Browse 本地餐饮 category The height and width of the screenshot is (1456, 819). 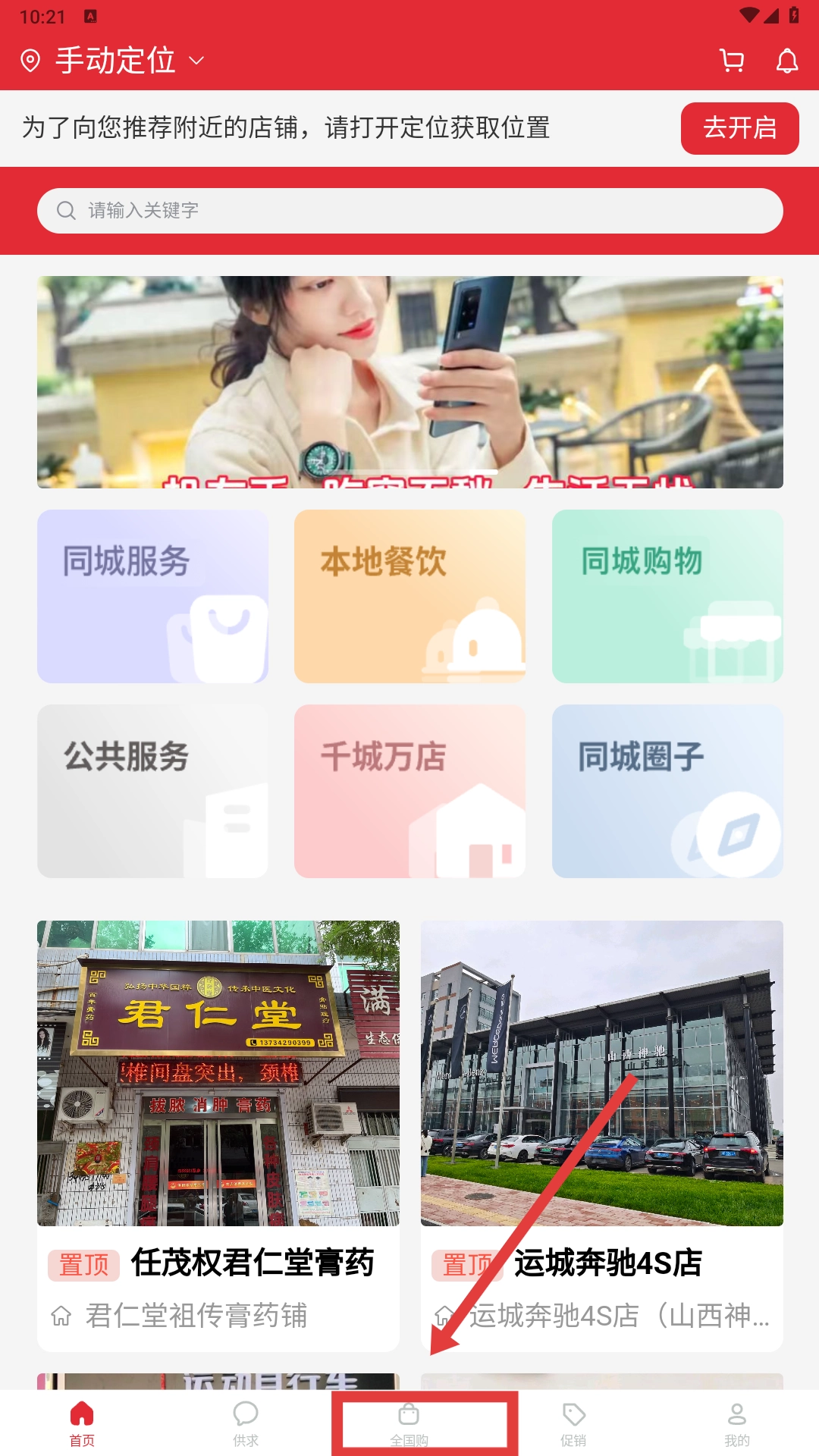pos(409,596)
